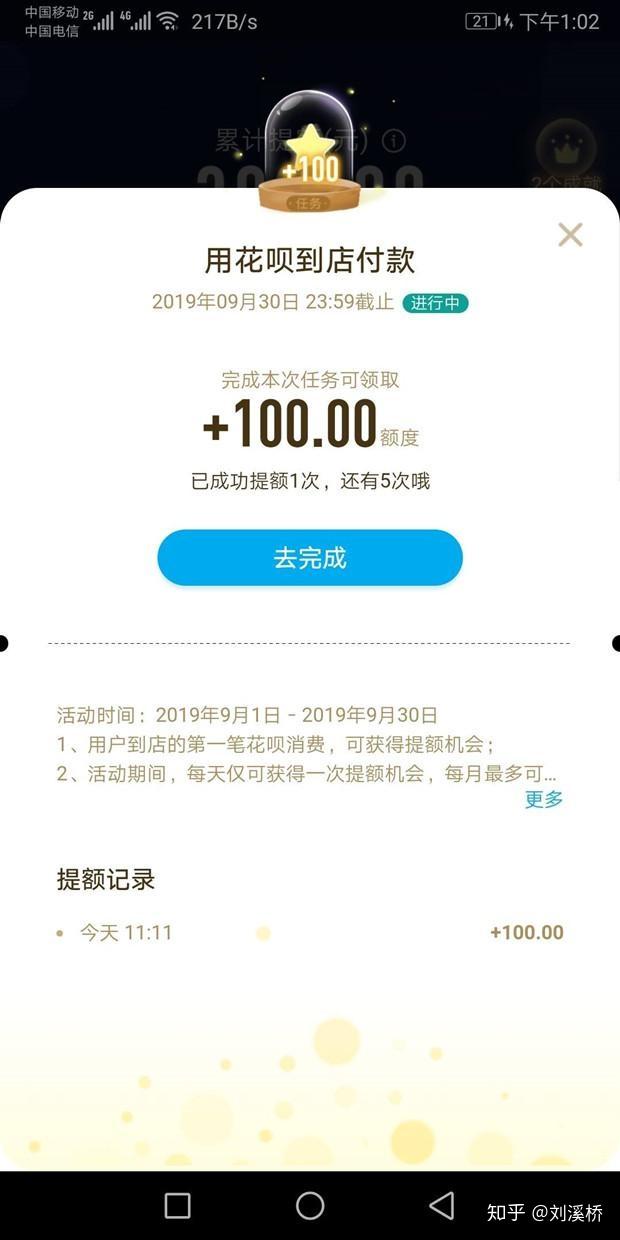Go back with the system back button
The height and width of the screenshot is (1240, 620).
point(441,1205)
